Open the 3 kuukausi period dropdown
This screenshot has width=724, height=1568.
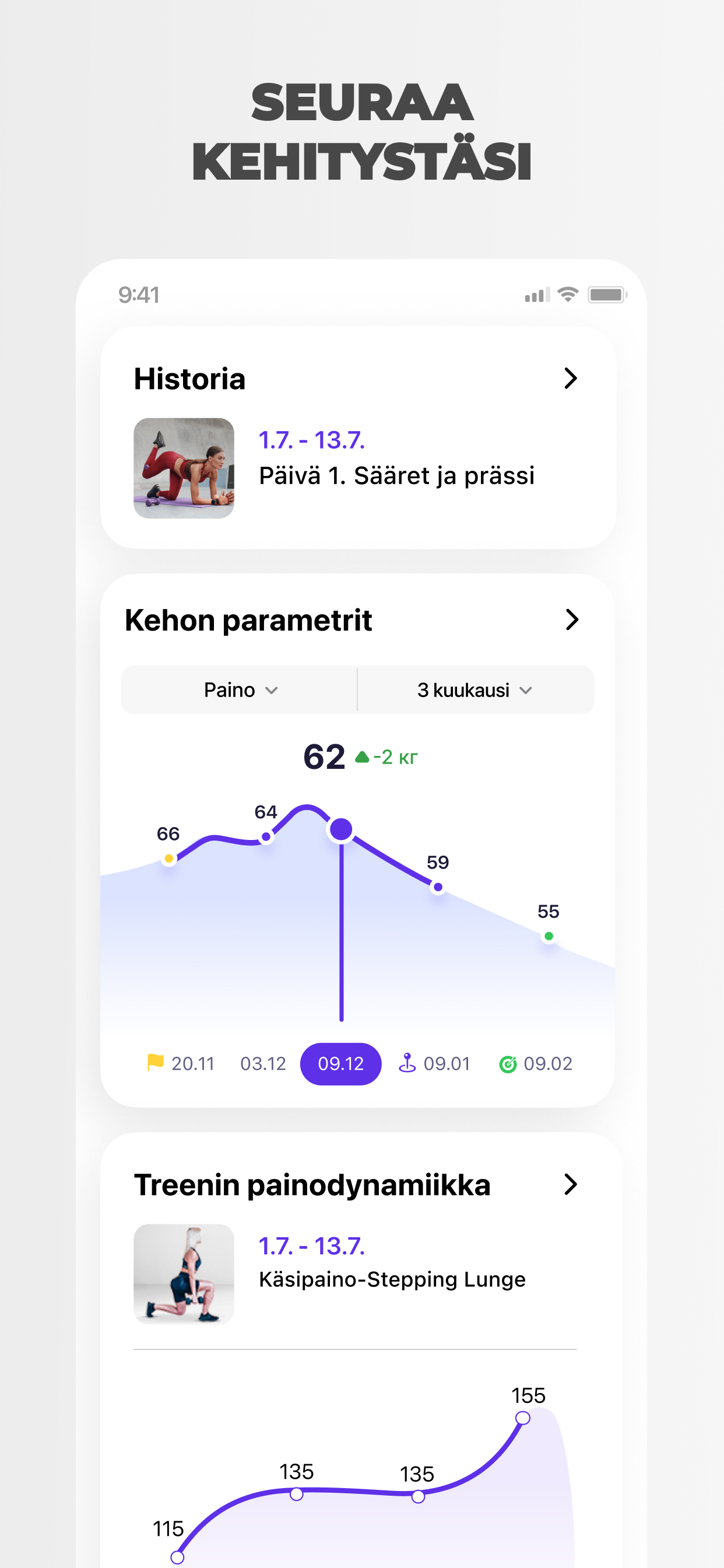(x=474, y=689)
